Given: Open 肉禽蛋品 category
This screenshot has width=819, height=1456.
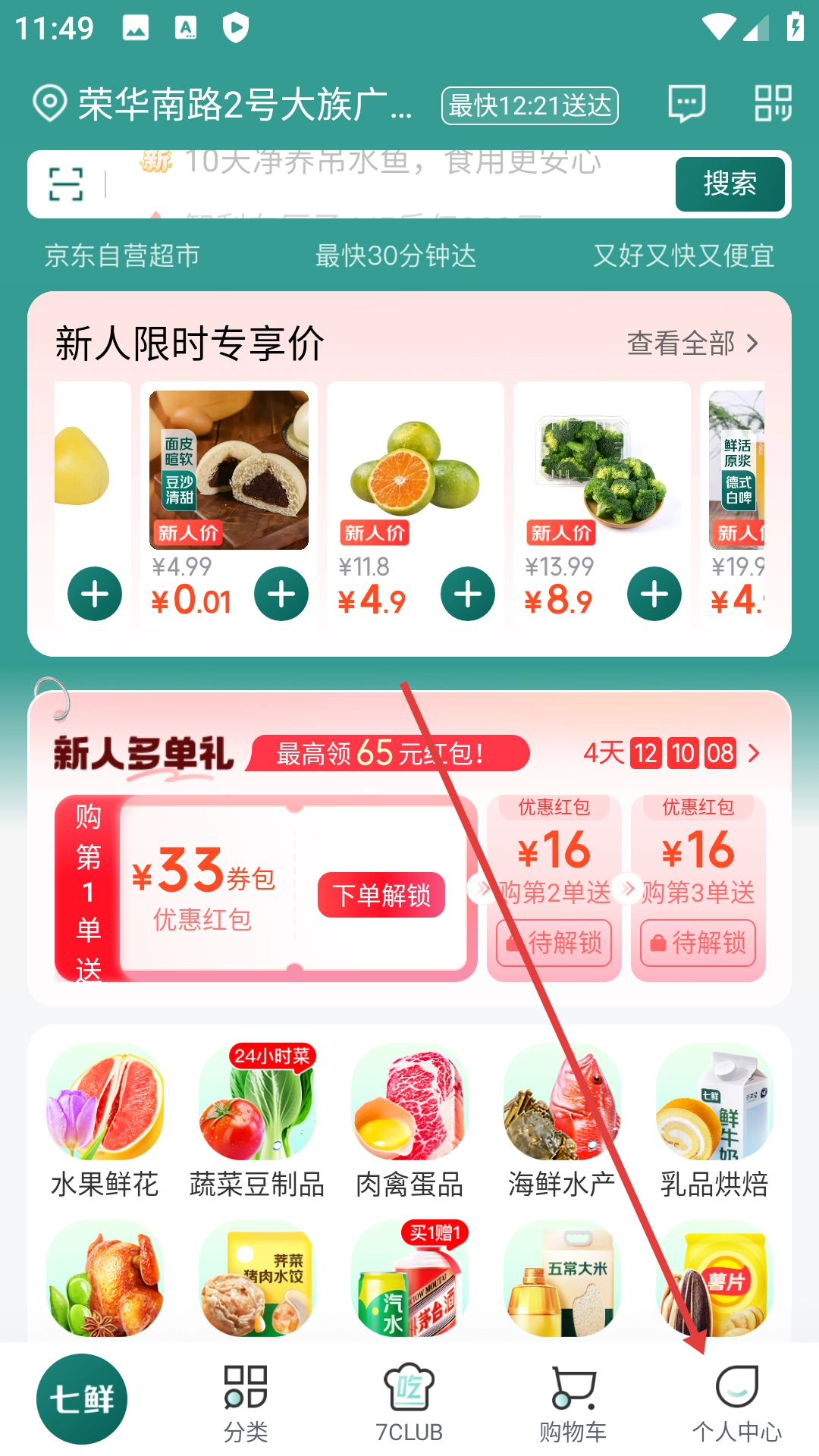Looking at the screenshot, I should point(409,1121).
